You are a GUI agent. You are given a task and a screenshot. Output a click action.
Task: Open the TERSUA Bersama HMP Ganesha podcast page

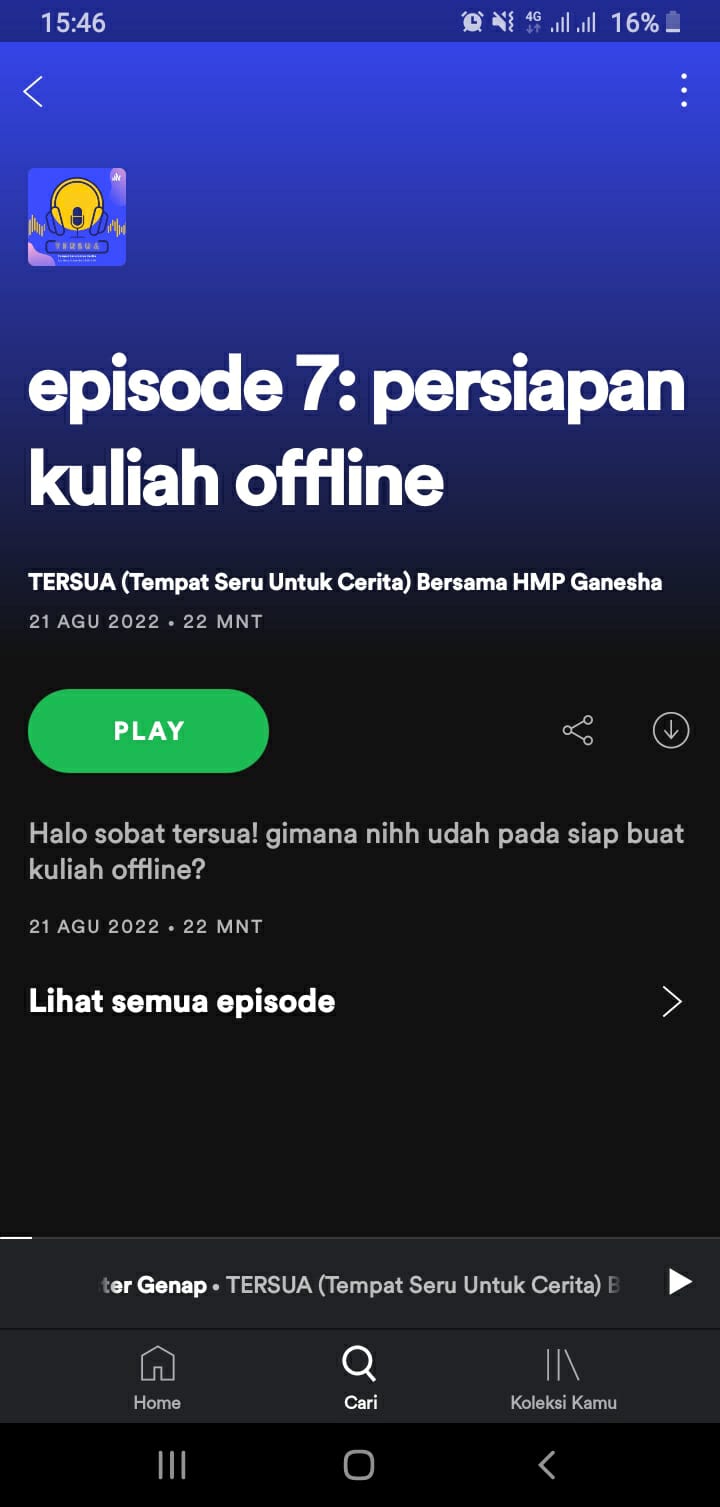(x=345, y=582)
